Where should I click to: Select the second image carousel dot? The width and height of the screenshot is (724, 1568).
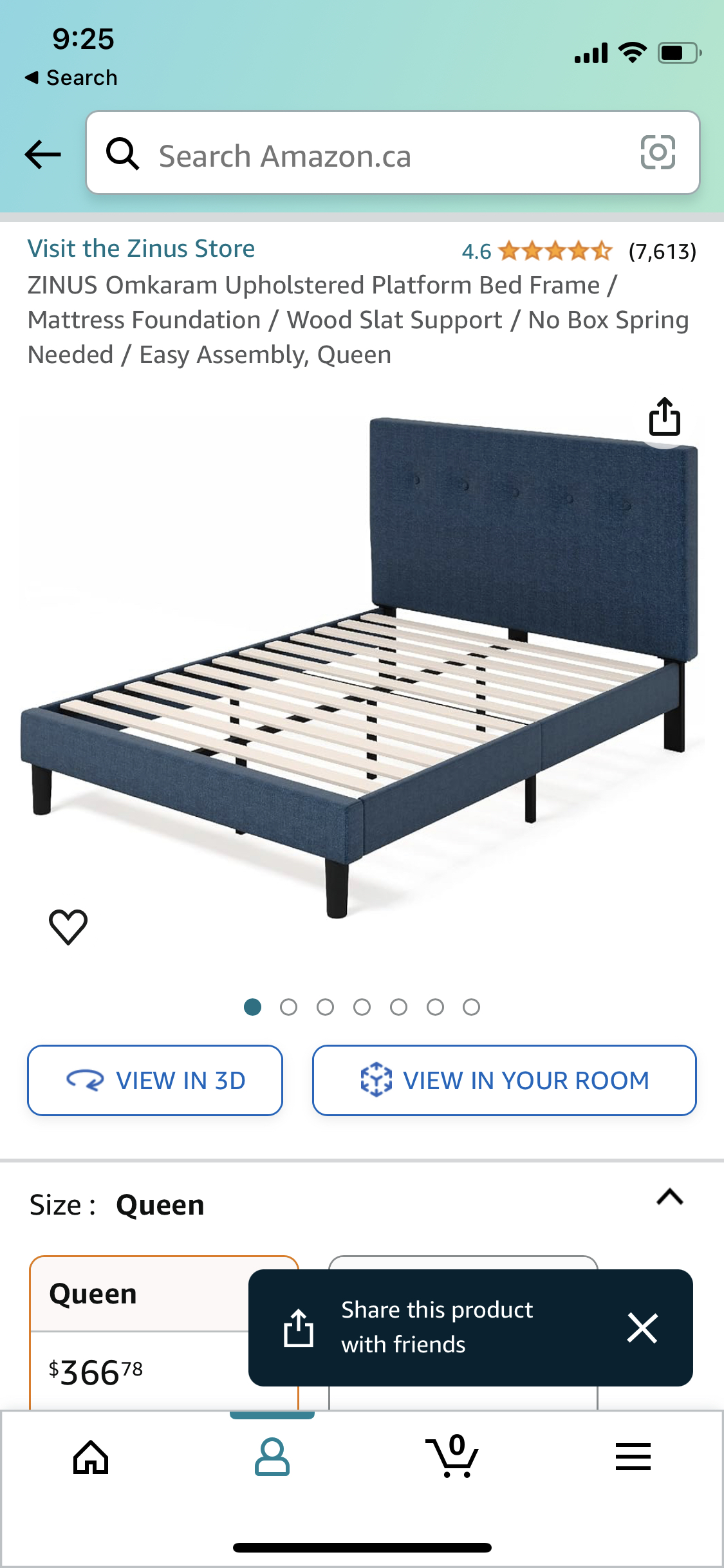(290, 1007)
